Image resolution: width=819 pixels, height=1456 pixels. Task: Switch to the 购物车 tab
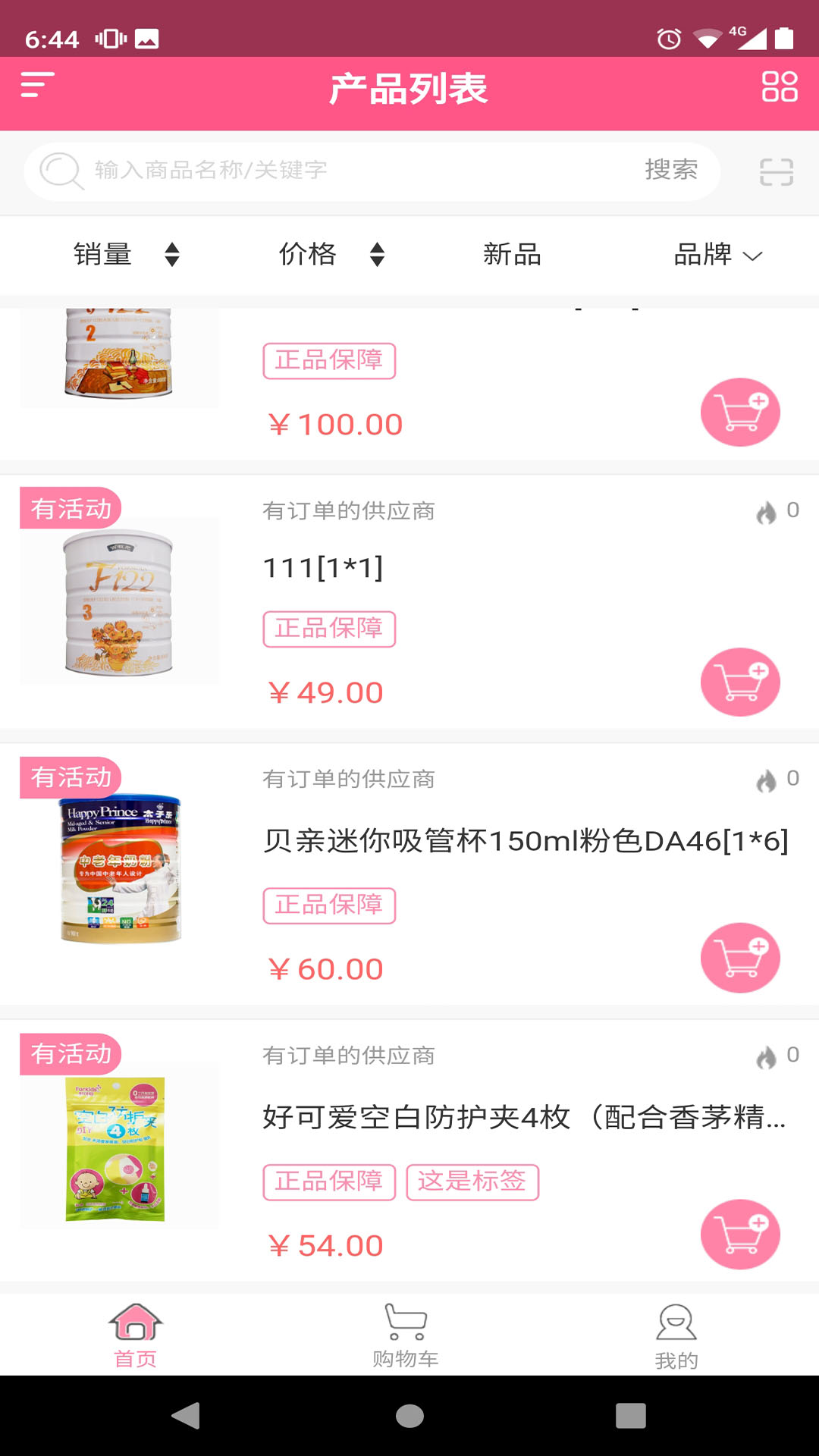[x=406, y=1335]
